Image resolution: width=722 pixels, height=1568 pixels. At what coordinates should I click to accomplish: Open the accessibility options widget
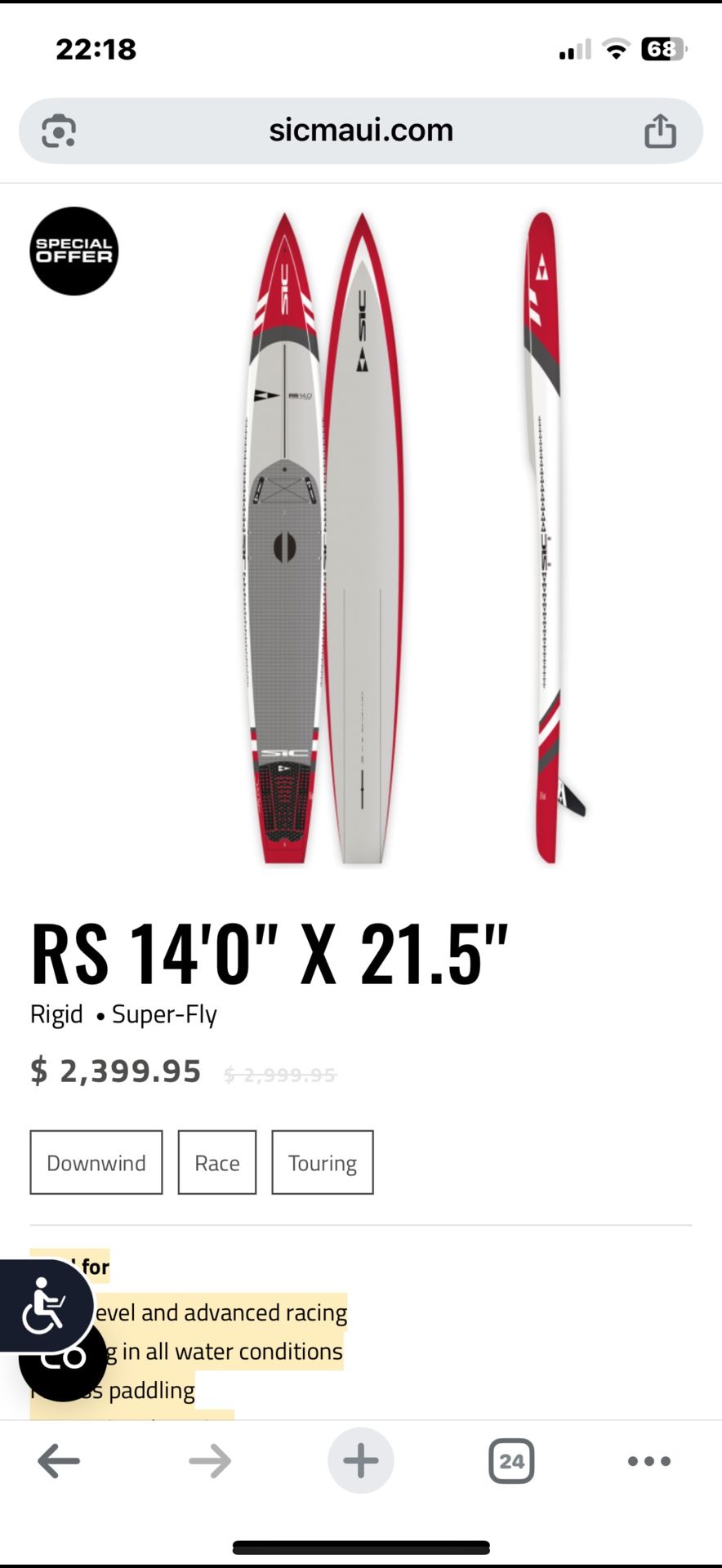[45, 1306]
